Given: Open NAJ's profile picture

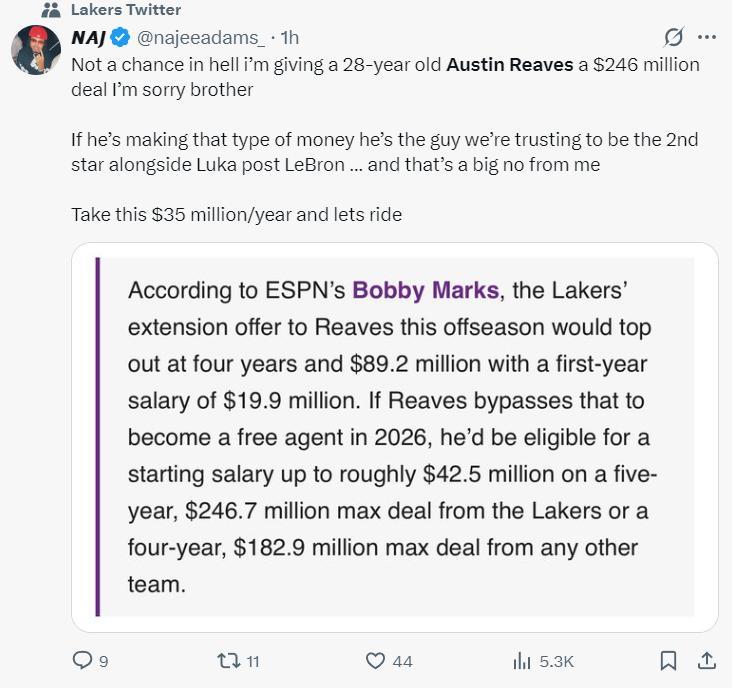Looking at the screenshot, I should click(36, 49).
